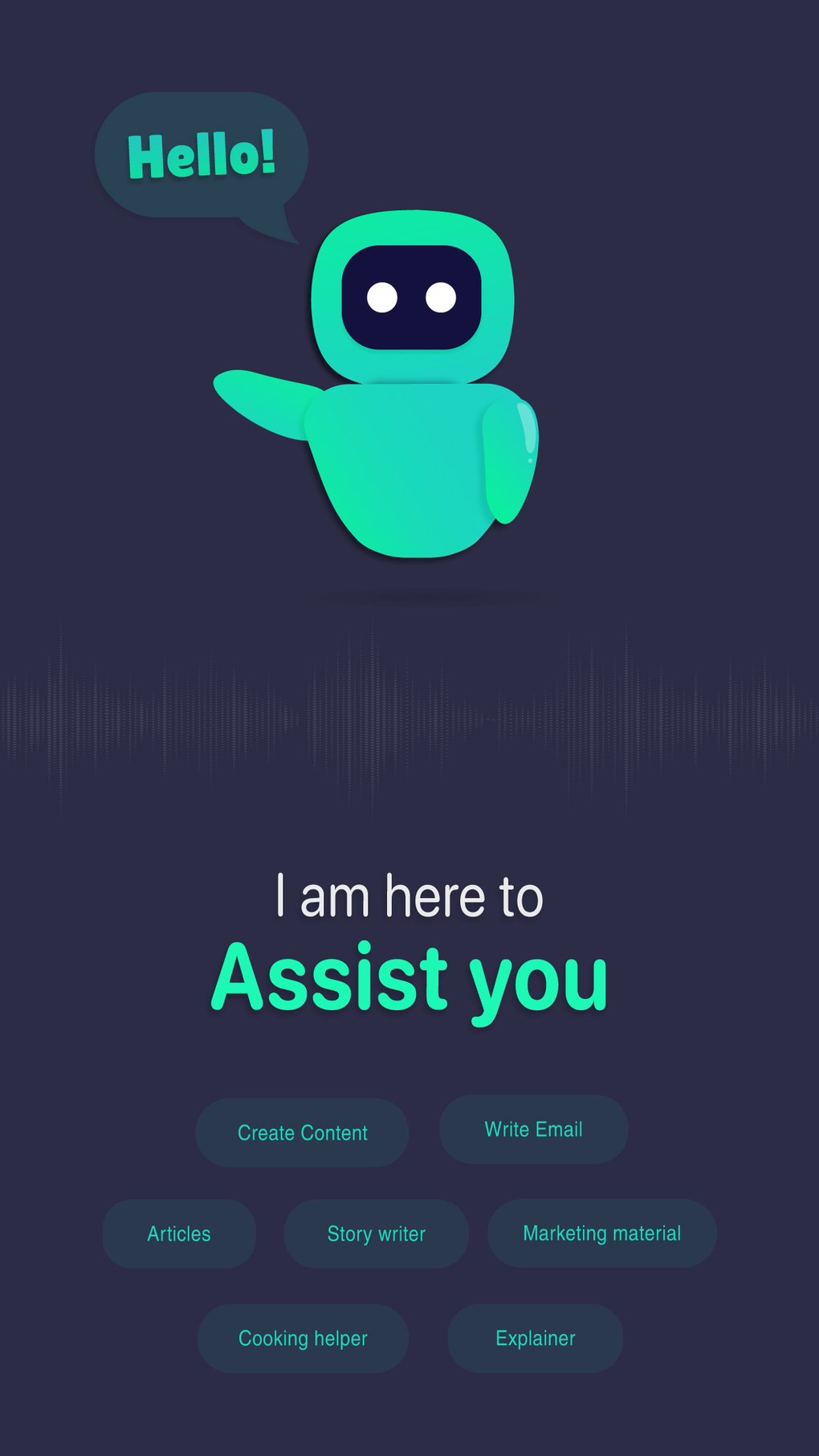
Task: Pick the Marketing material option
Action: [601, 1233]
